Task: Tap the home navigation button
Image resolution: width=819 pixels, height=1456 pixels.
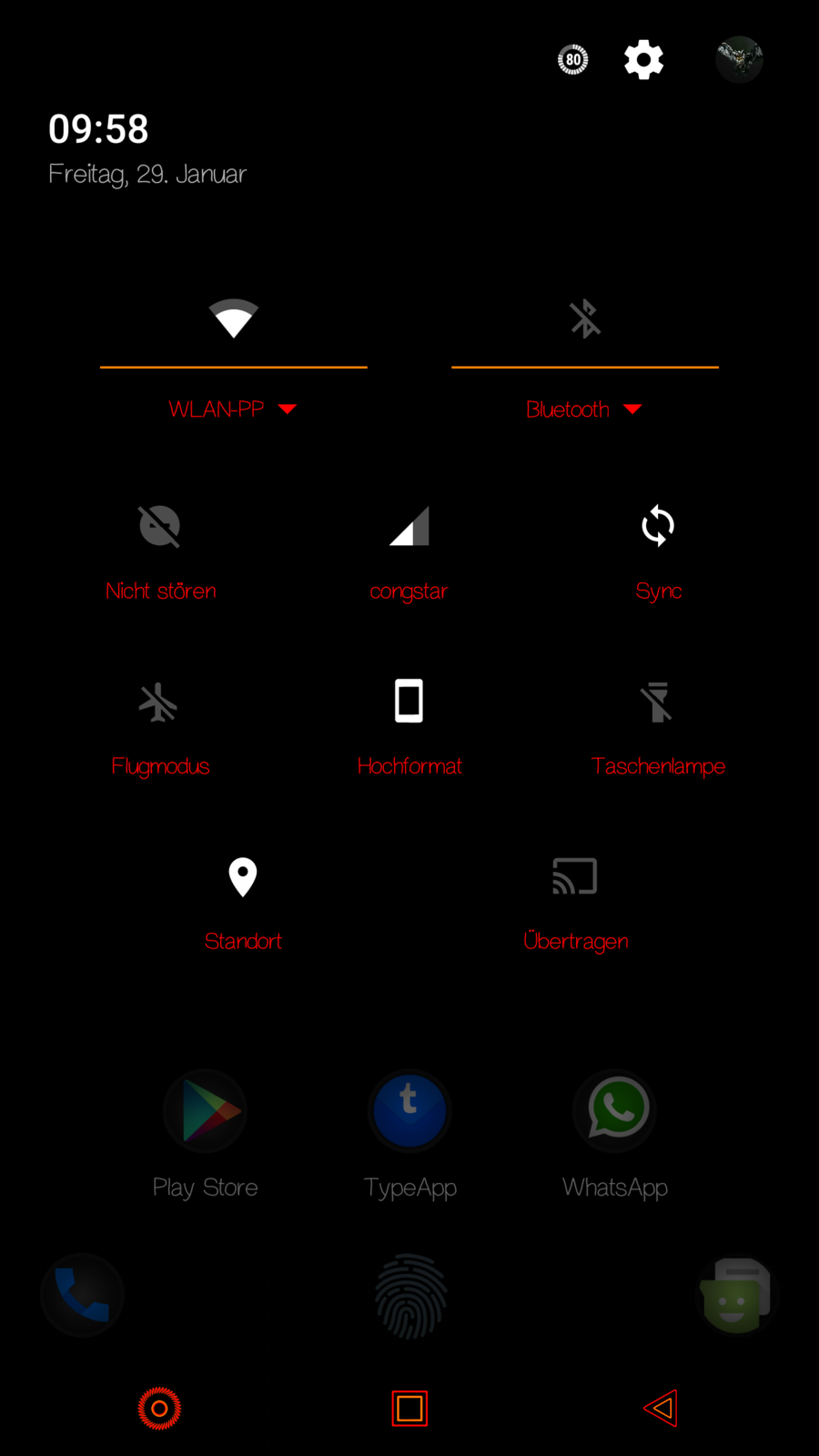Action: (x=159, y=1409)
